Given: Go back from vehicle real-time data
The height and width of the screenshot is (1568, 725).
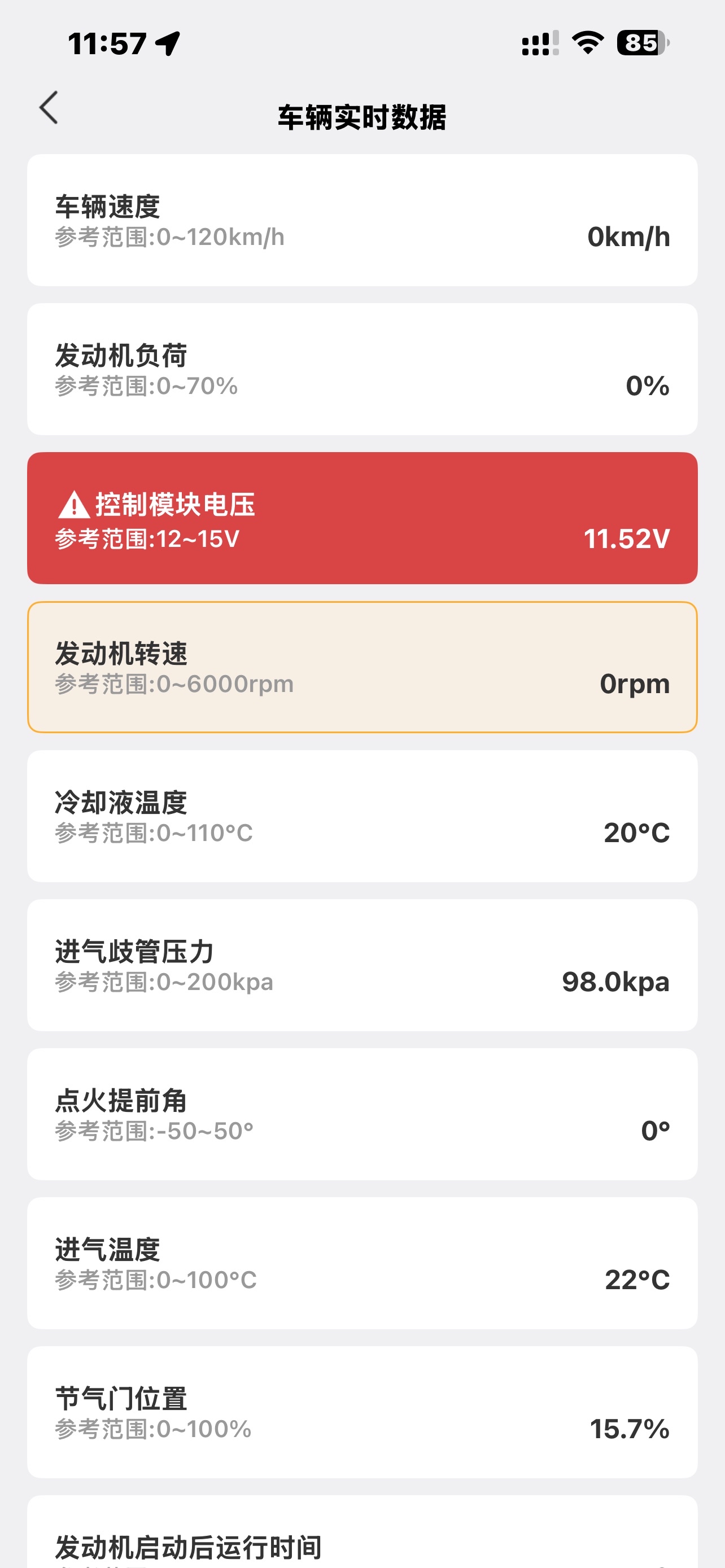Looking at the screenshot, I should pyautogui.click(x=49, y=108).
